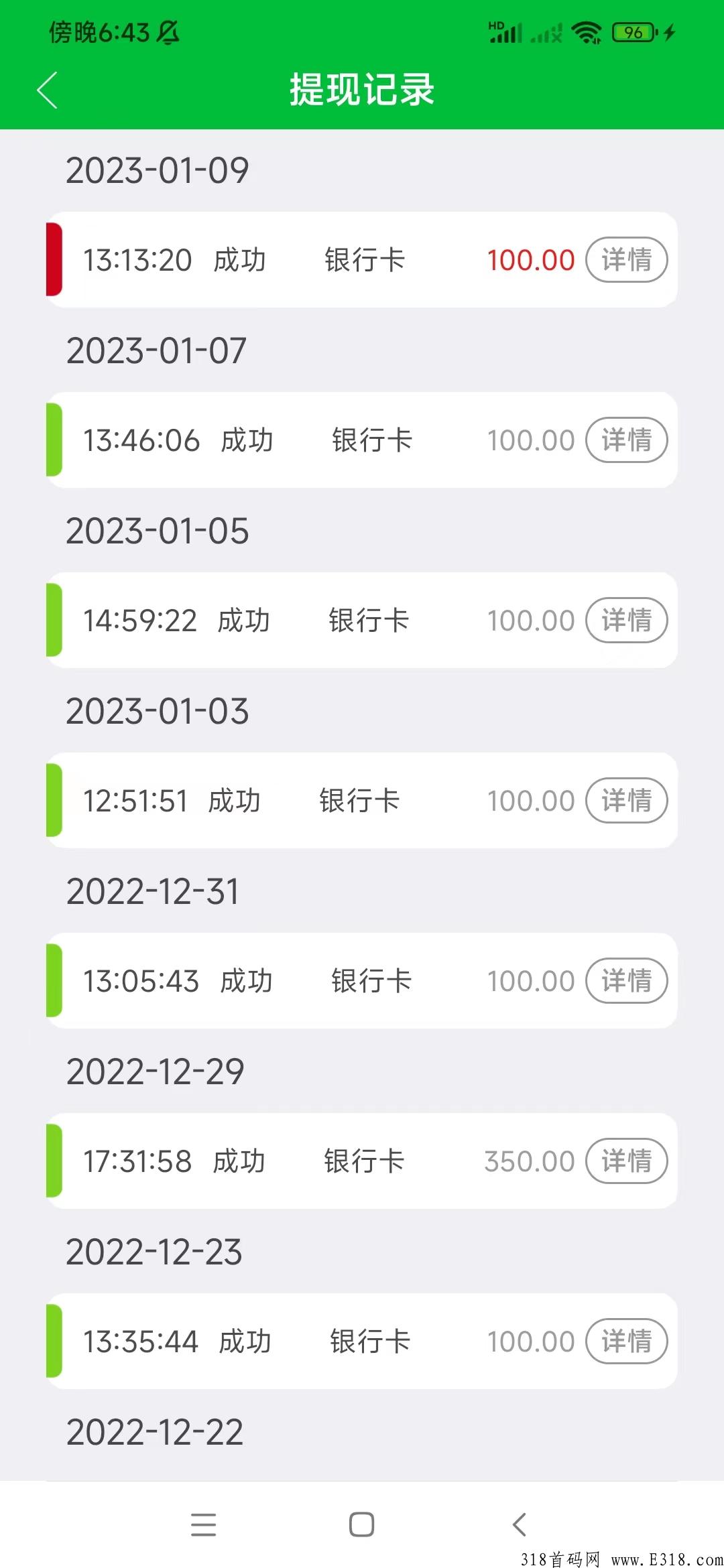This screenshot has height=1568, width=724.
Task: Go back from the 提现记录 page
Action: point(48,90)
